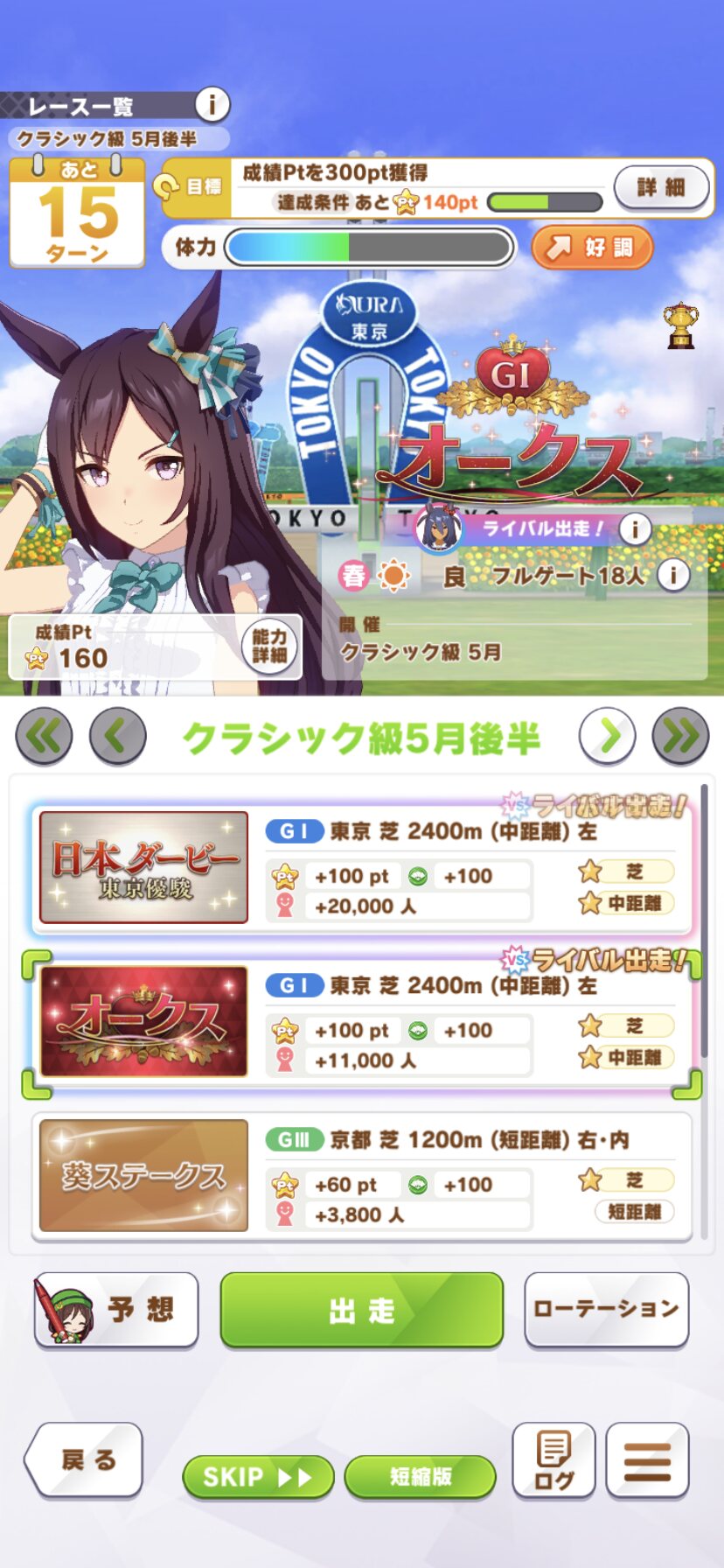Go to the next turn with single right arrow

[607, 737]
